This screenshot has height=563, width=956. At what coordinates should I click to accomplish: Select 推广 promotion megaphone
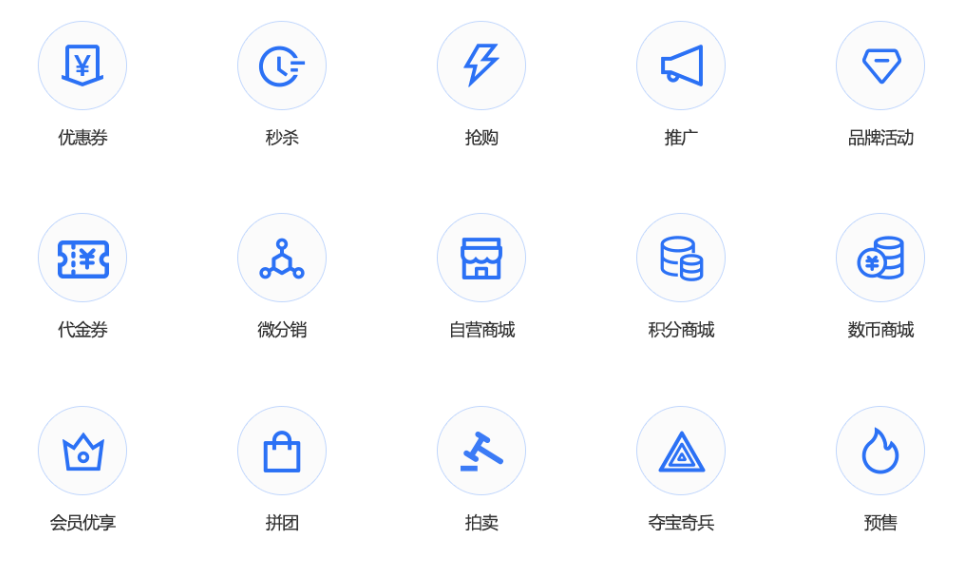681,66
